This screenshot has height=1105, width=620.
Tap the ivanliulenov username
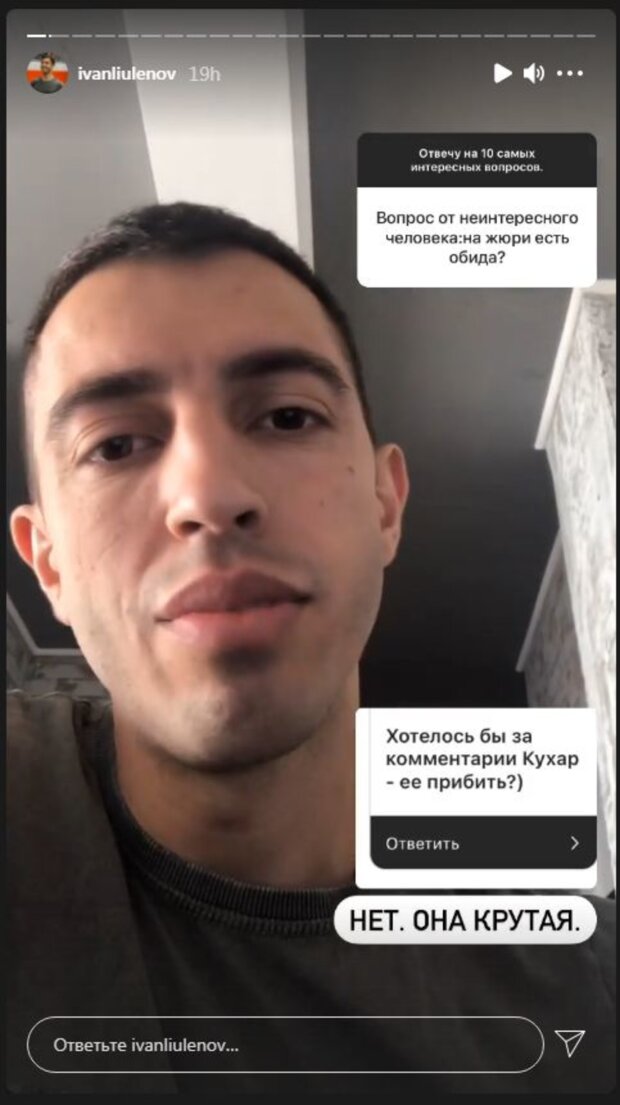point(129,73)
